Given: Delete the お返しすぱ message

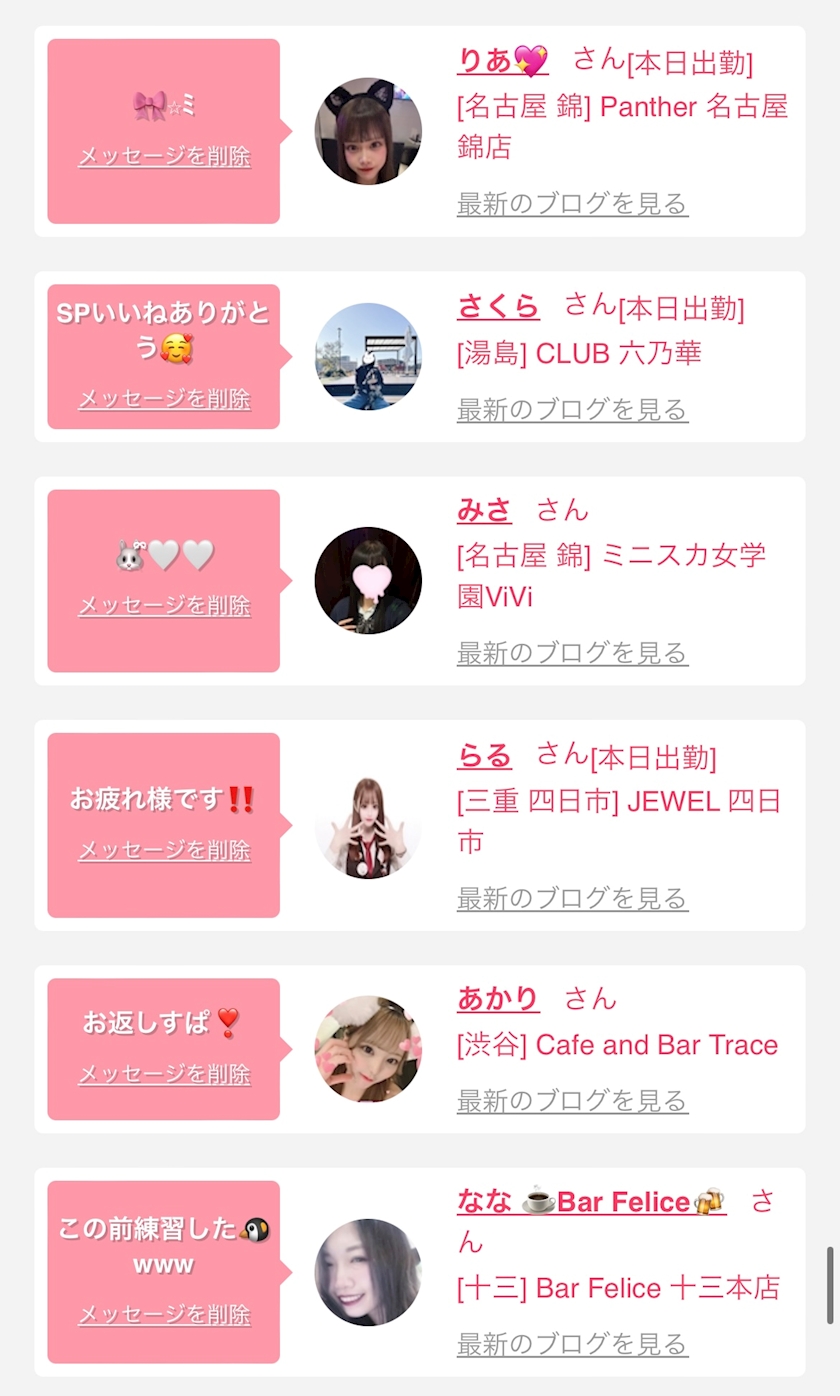Looking at the screenshot, I should (x=164, y=1074).
